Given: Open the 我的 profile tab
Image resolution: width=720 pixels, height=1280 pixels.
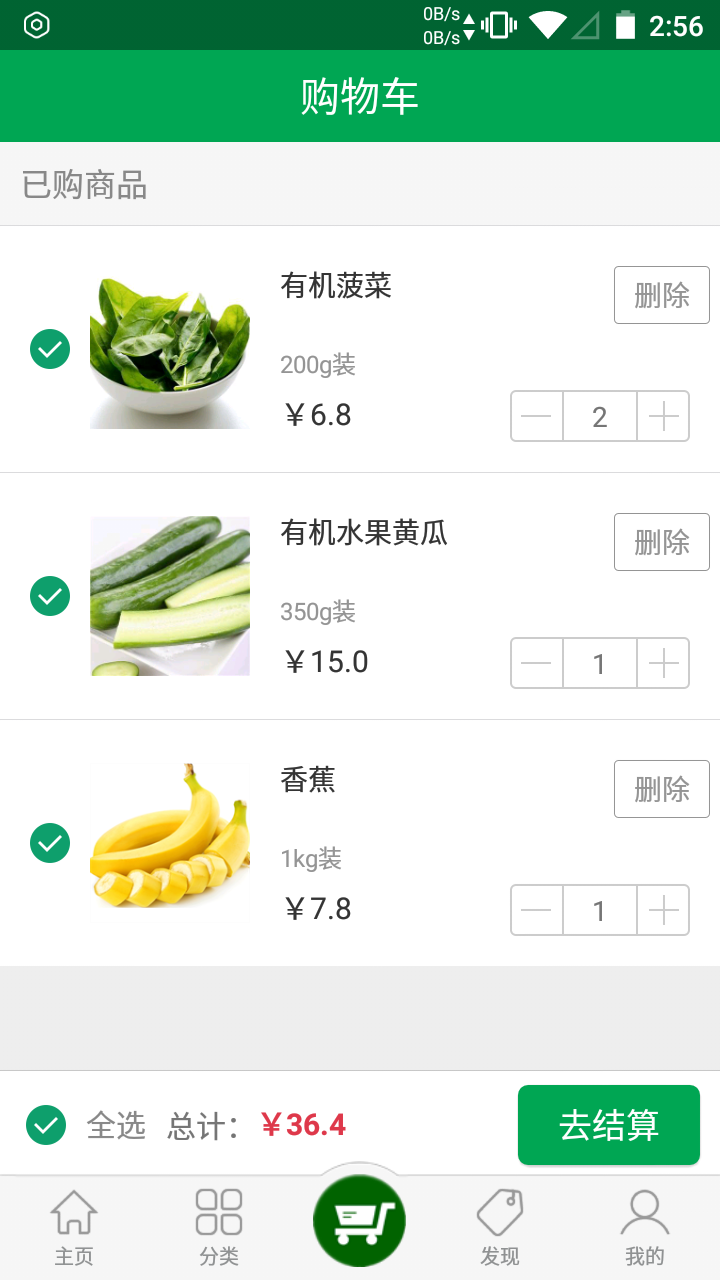Looking at the screenshot, I should click(644, 1227).
